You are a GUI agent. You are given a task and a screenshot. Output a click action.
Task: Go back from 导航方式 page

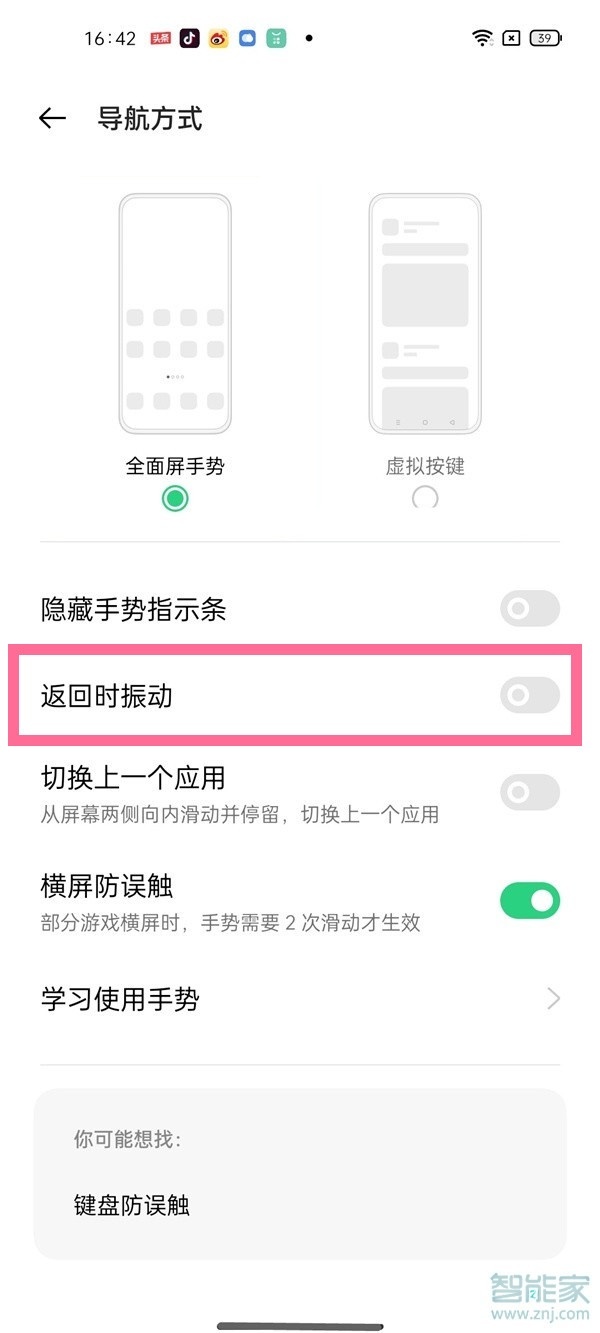(52, 119)
